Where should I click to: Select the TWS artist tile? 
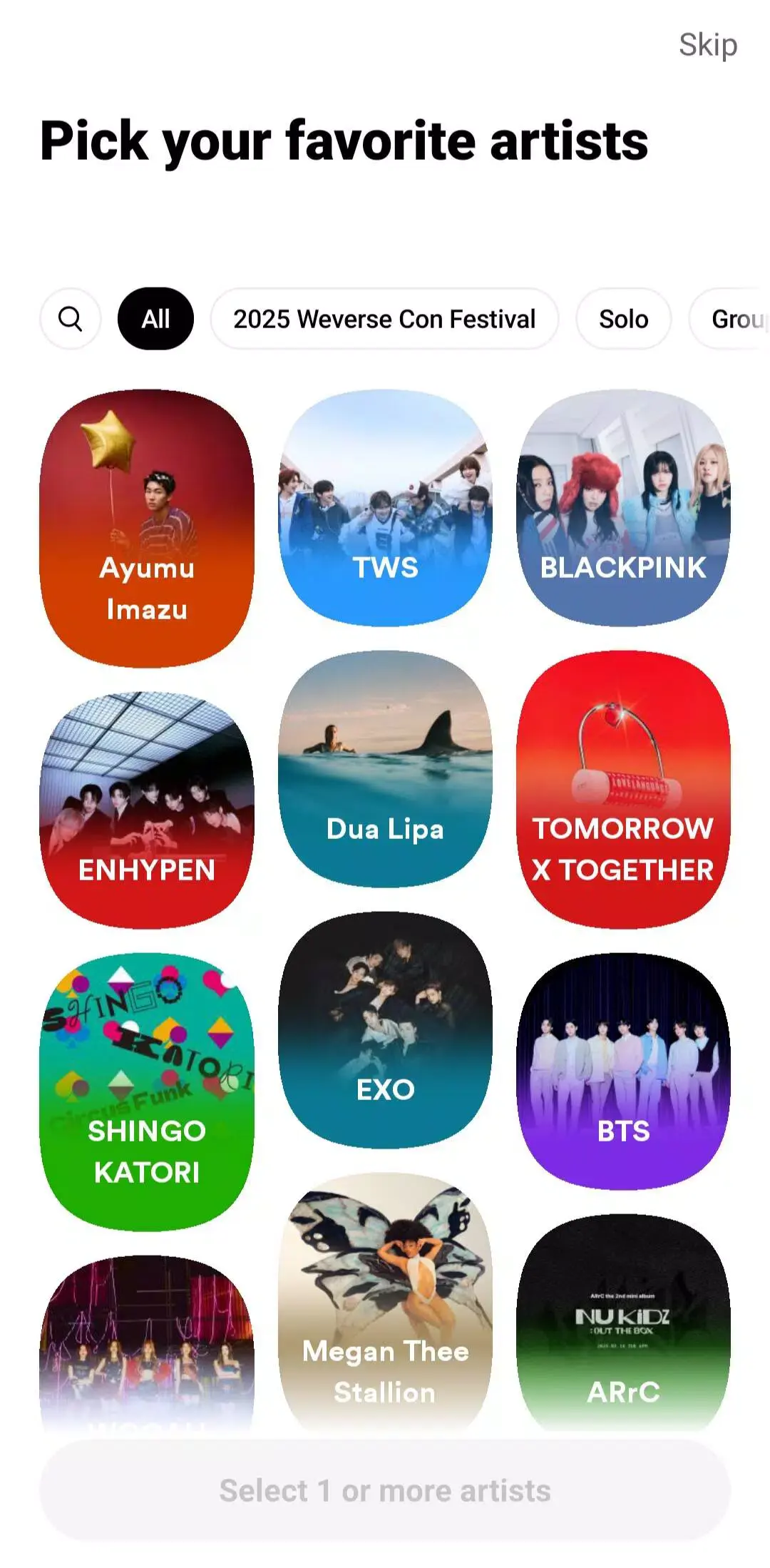pyautogui.click(x=385, y=508)
